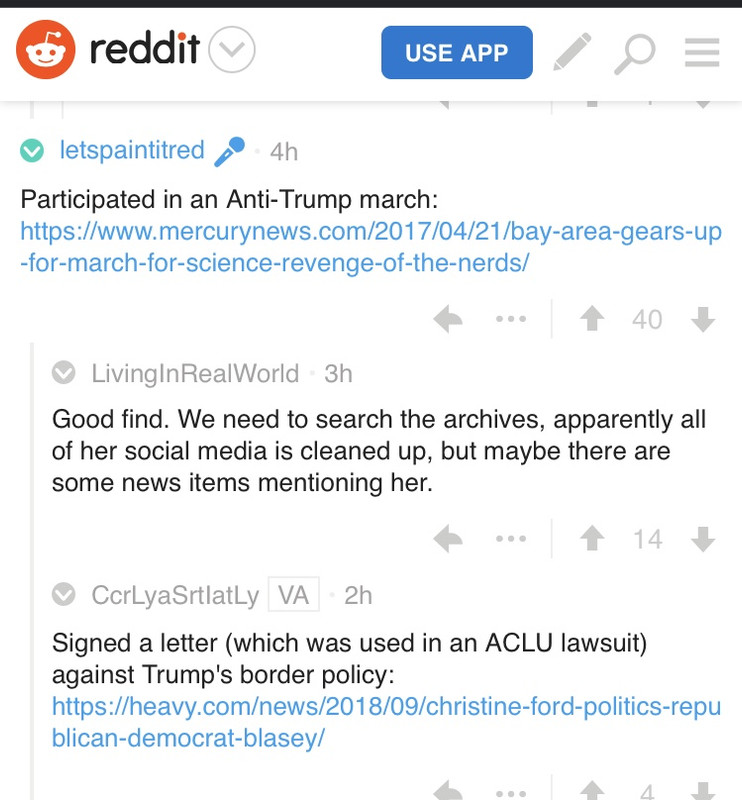Open the reddit dropdown chevron
742x800 pixels.
(x=233, y=50)
